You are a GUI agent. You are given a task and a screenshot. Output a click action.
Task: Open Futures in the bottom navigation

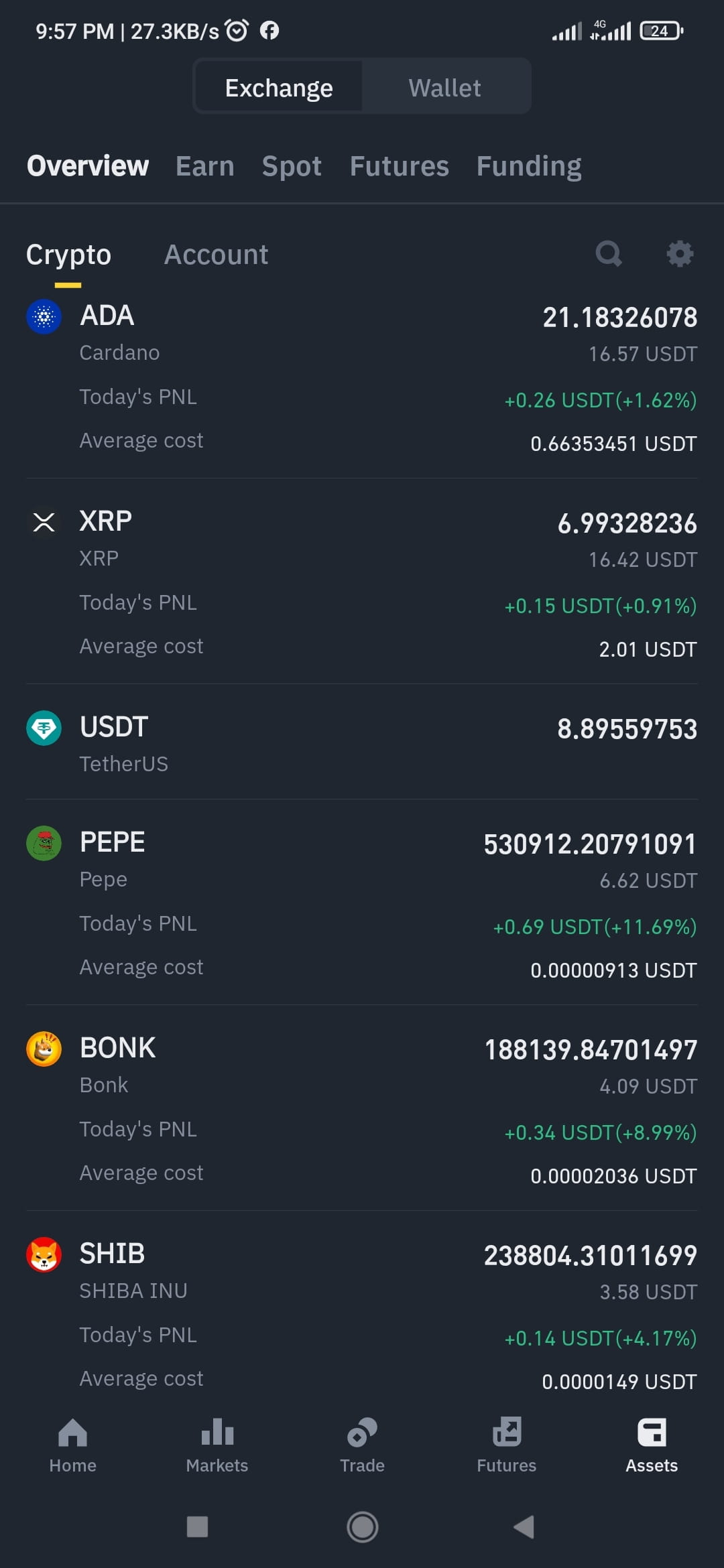point(507,1446)
